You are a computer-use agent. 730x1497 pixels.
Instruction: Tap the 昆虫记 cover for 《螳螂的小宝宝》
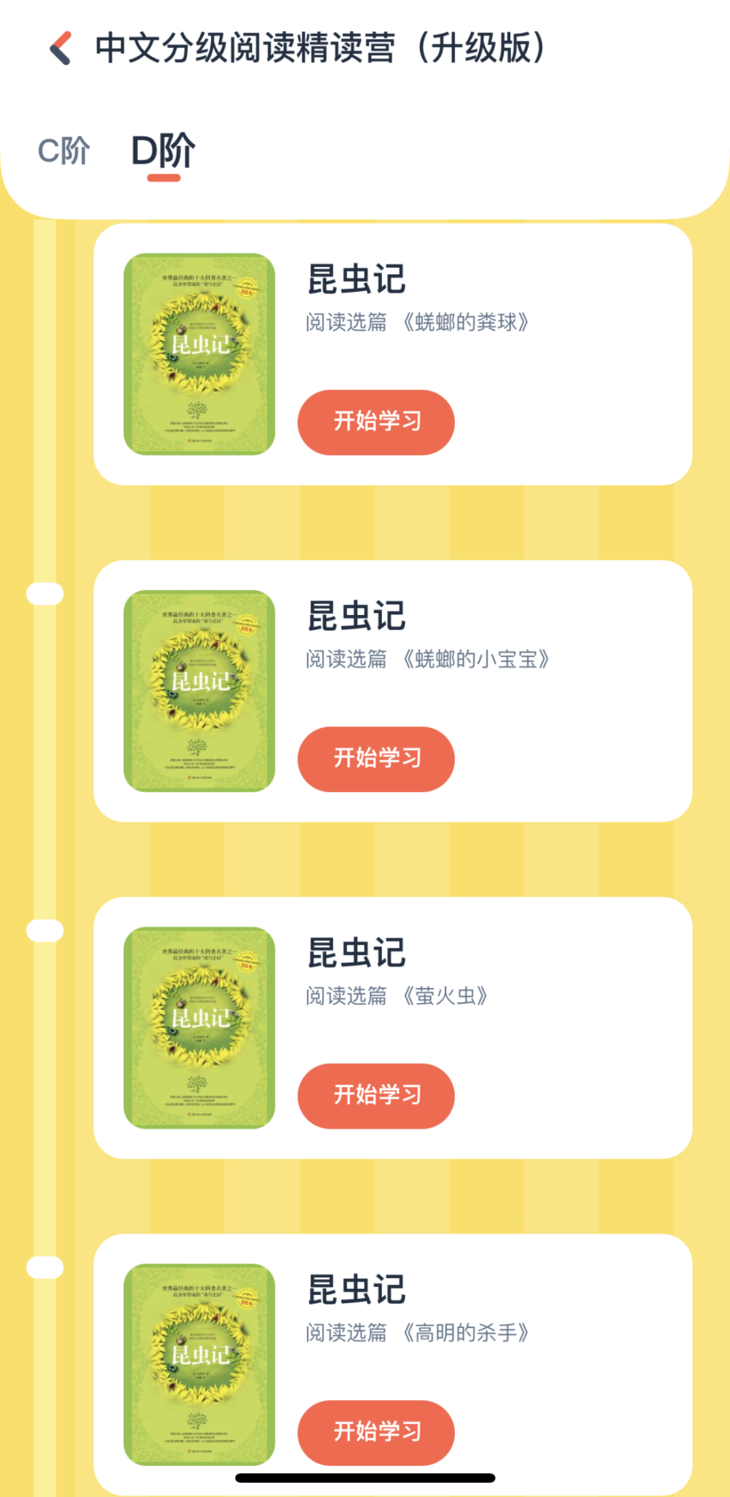[198, 691]
